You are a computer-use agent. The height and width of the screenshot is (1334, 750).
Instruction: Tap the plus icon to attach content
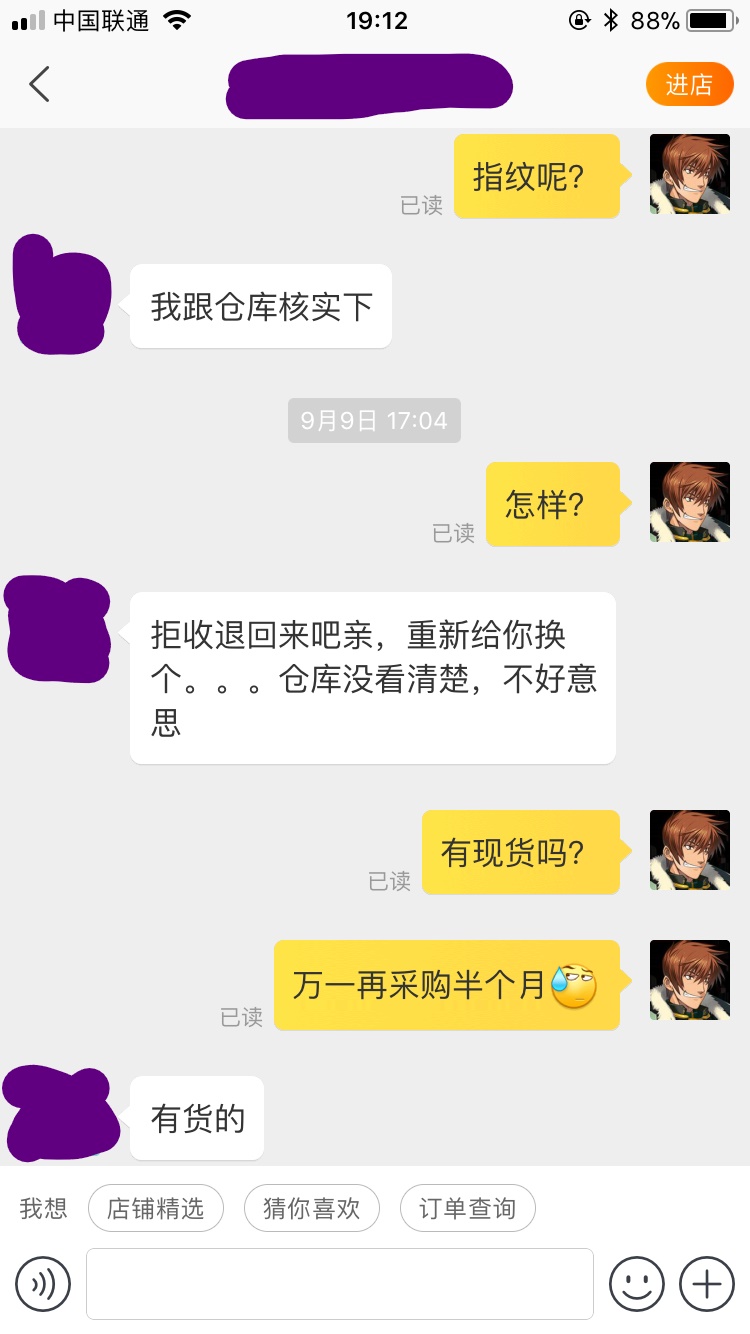(707, 1284)
